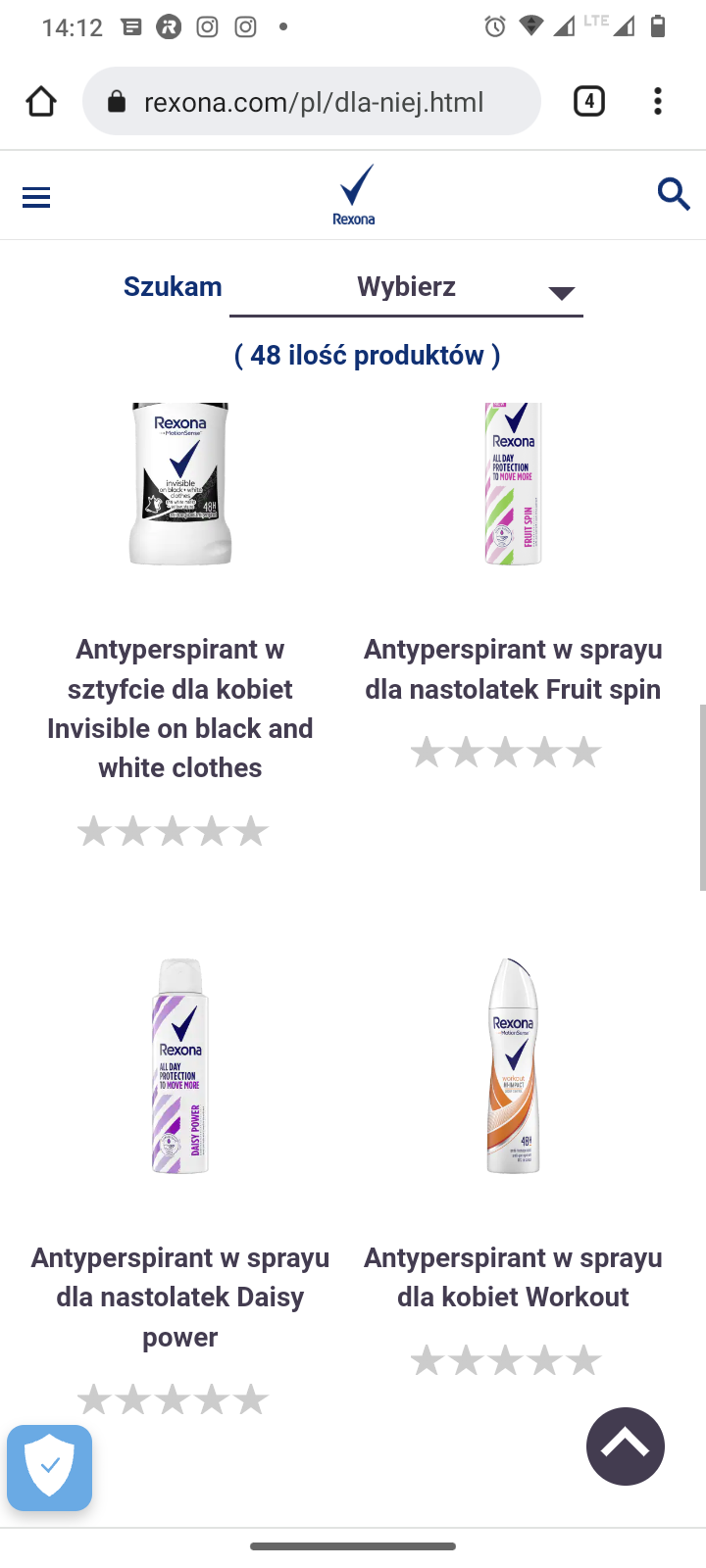Open the hamburger navigation menu
Image resolution: width=706 pixels, height=1568 pixels.
36,198
